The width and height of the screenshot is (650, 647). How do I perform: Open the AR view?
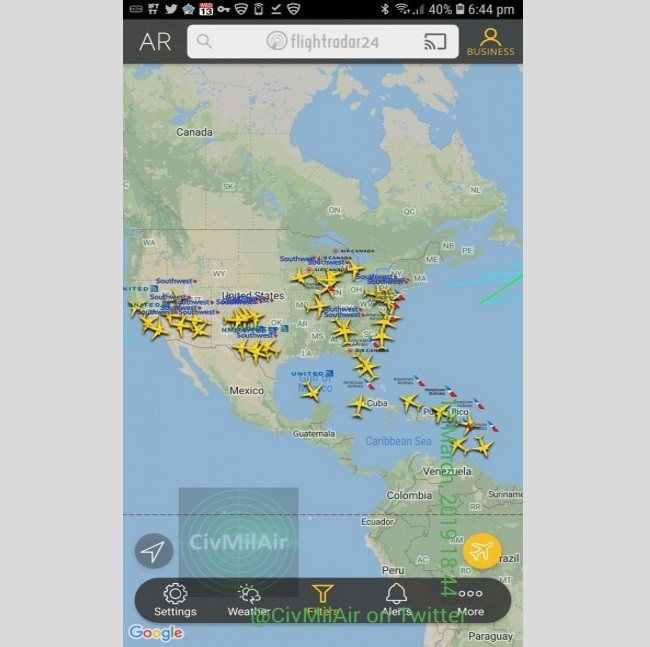coord(155,42)
